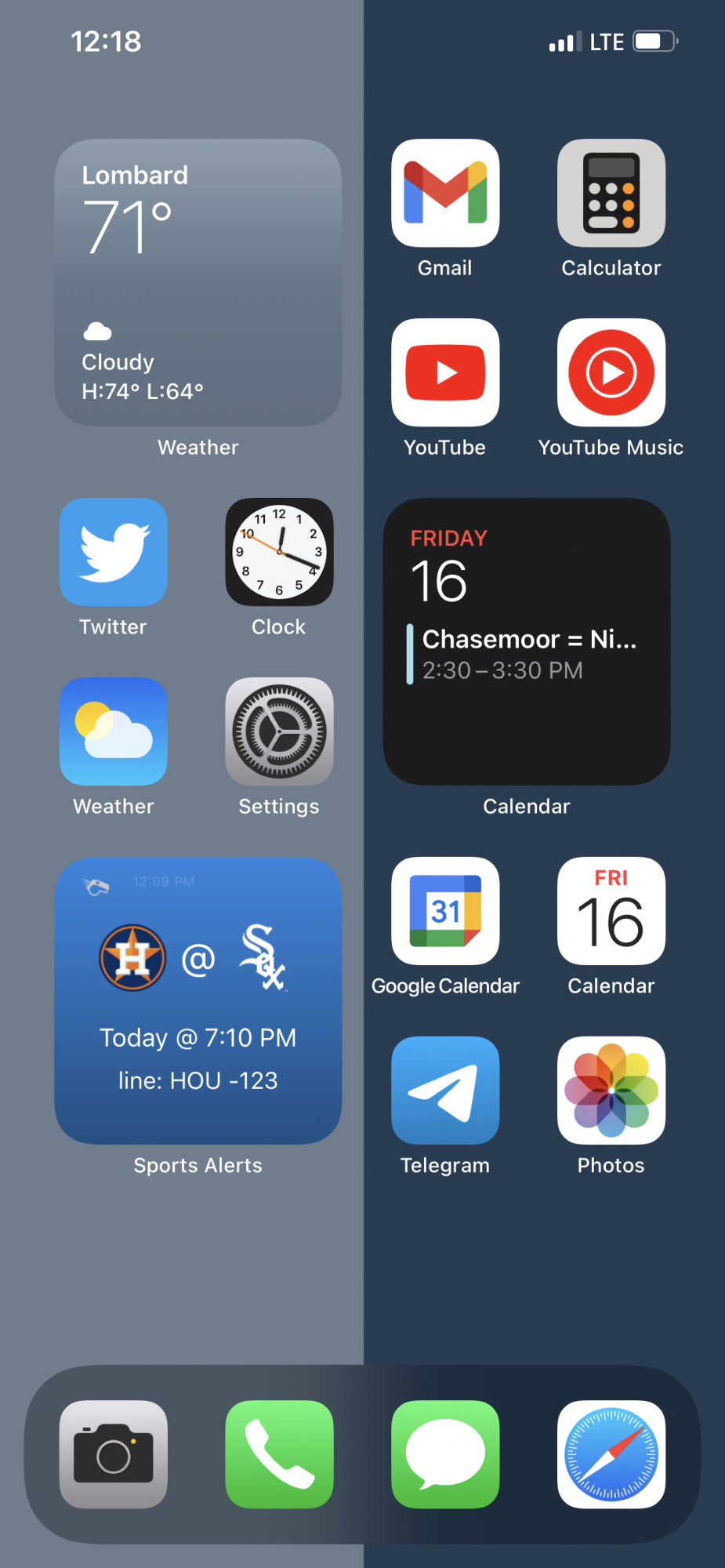Launch the Calculator app
The image size is (725, 1568).
(611, 193)
